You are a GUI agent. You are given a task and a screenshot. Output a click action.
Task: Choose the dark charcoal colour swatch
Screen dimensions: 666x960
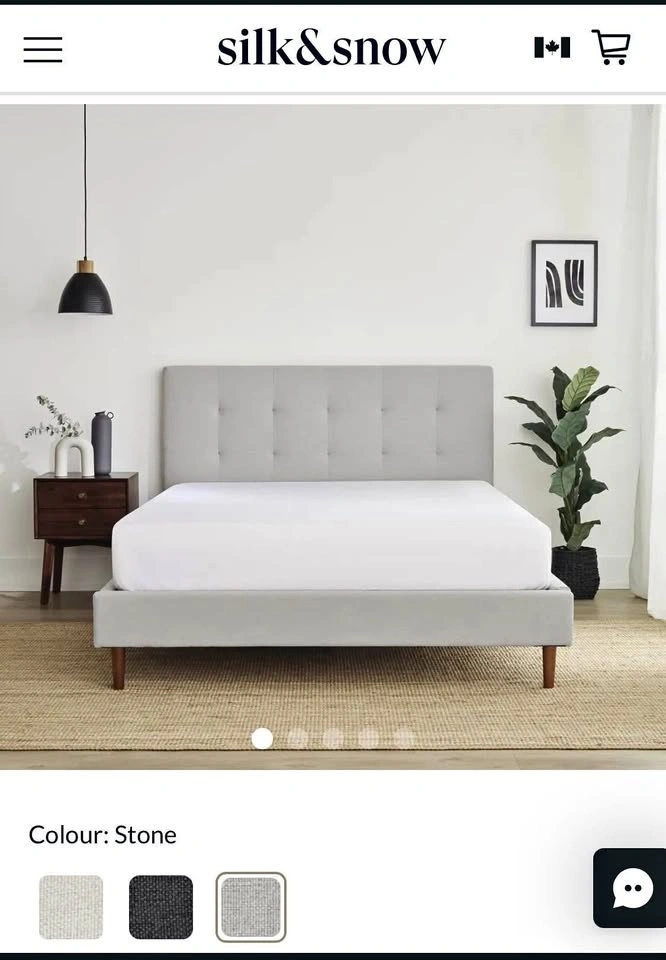click(161, 907)
